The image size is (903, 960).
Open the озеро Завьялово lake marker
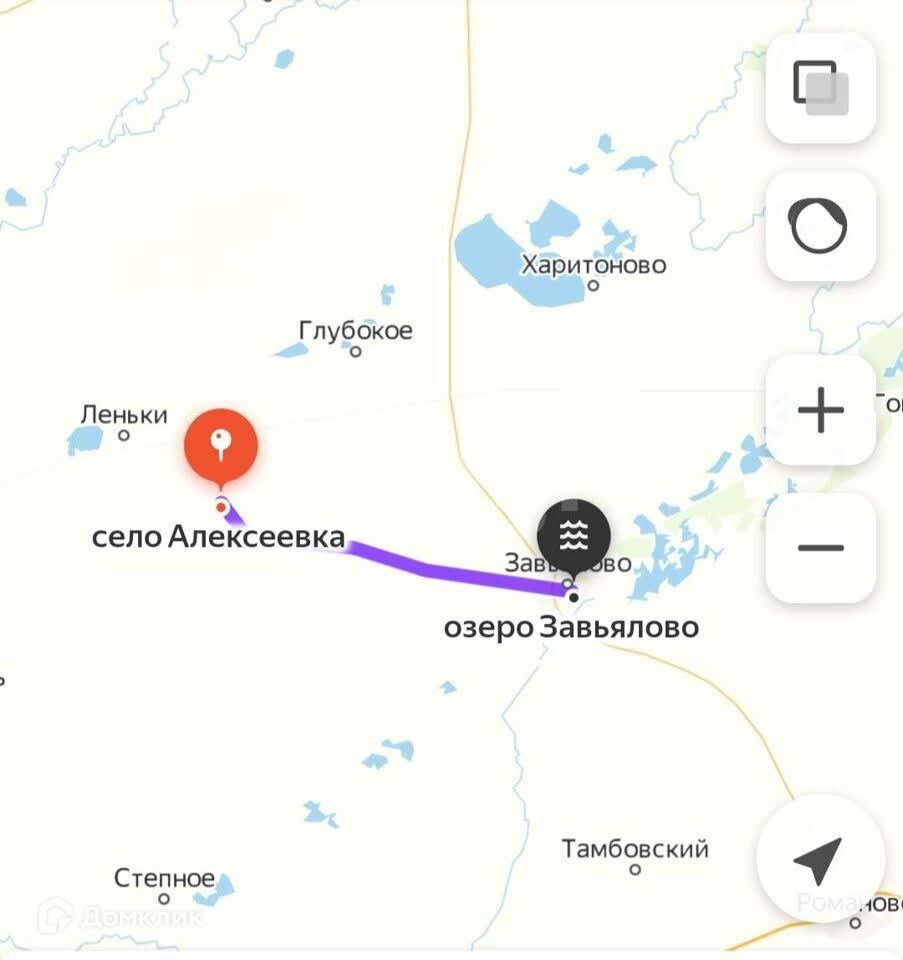[x=572, y=535]
